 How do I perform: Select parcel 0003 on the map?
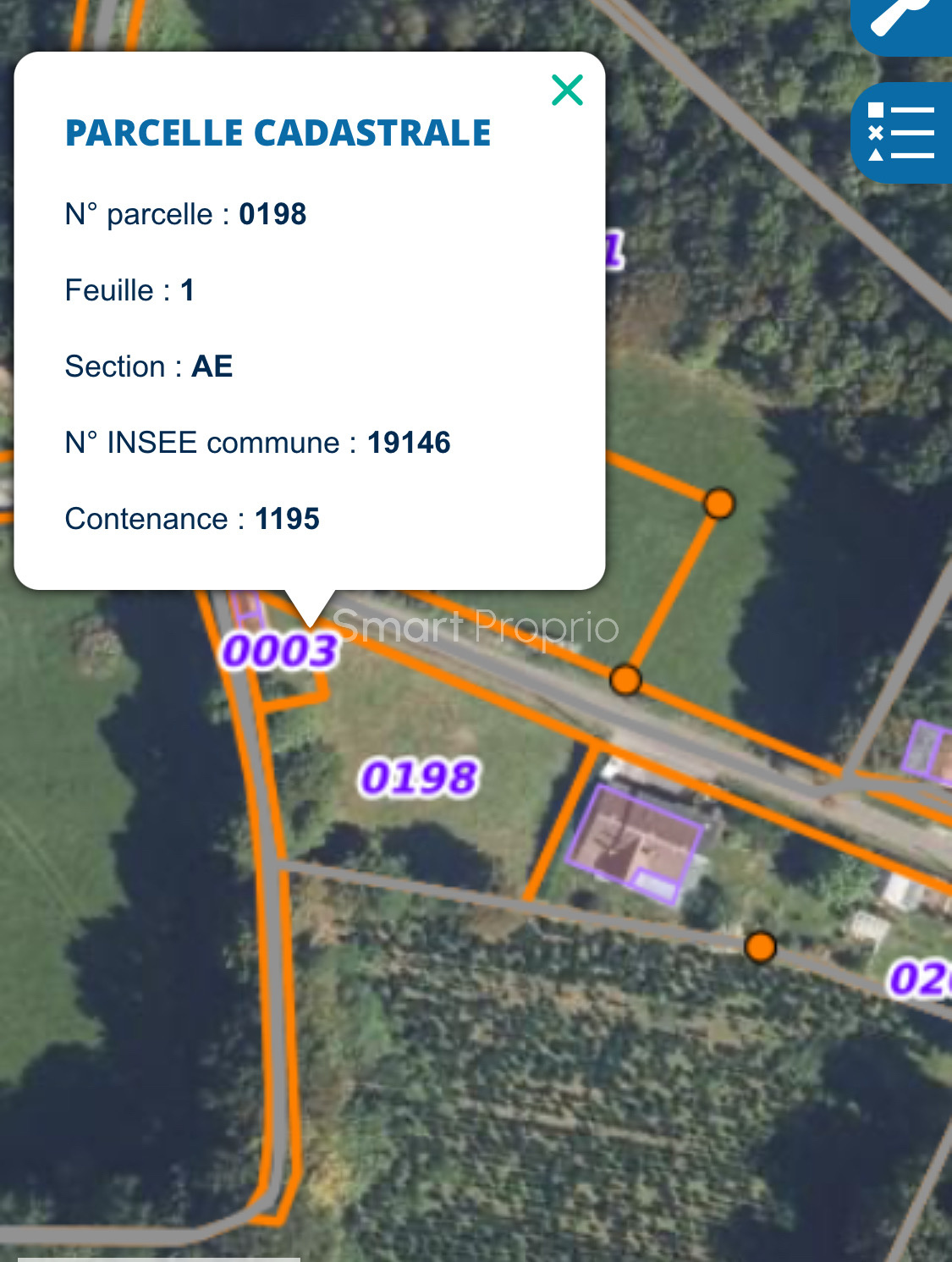click(279, 651)
